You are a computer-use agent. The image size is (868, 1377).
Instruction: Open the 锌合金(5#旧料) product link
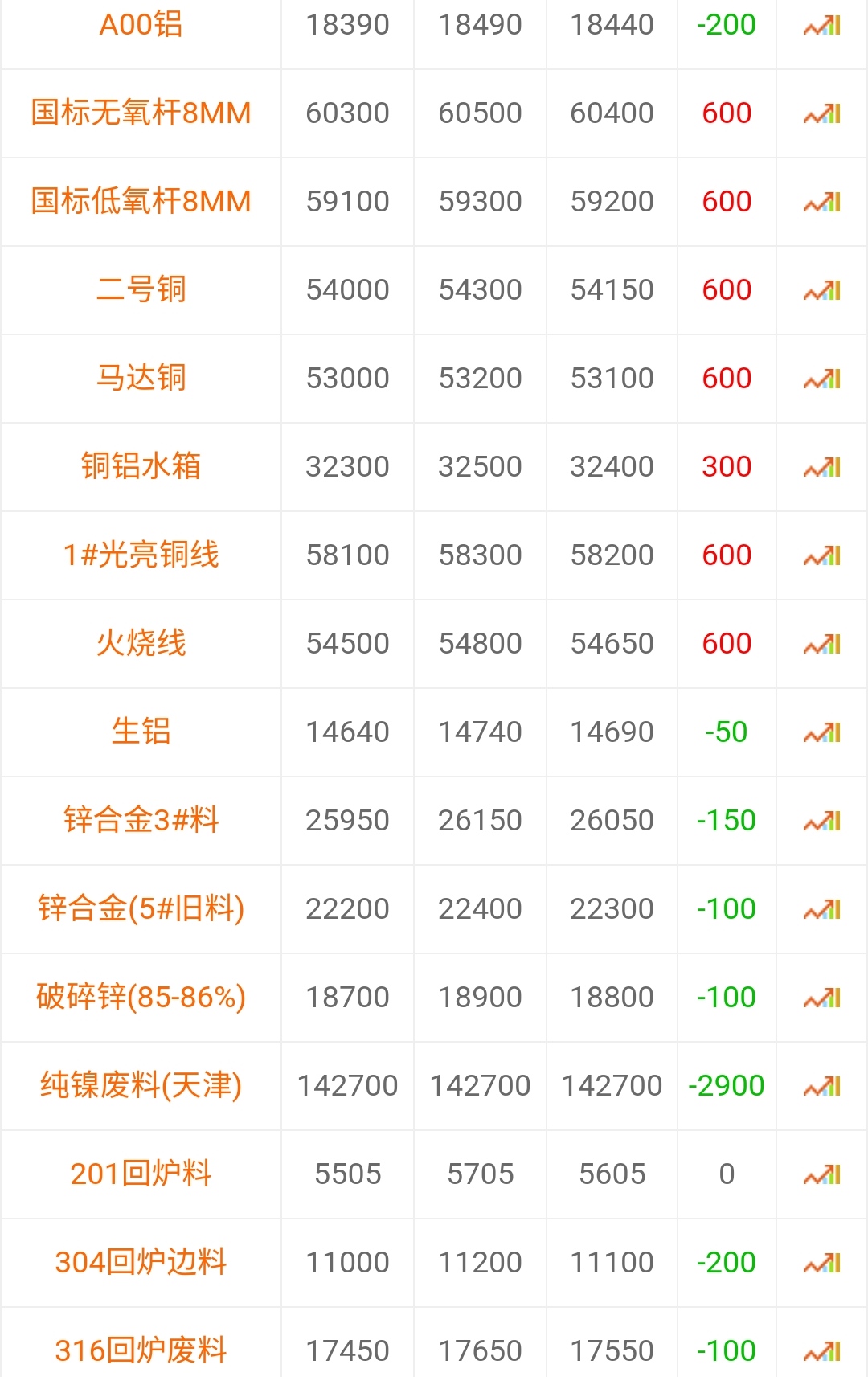click(141, 908)
